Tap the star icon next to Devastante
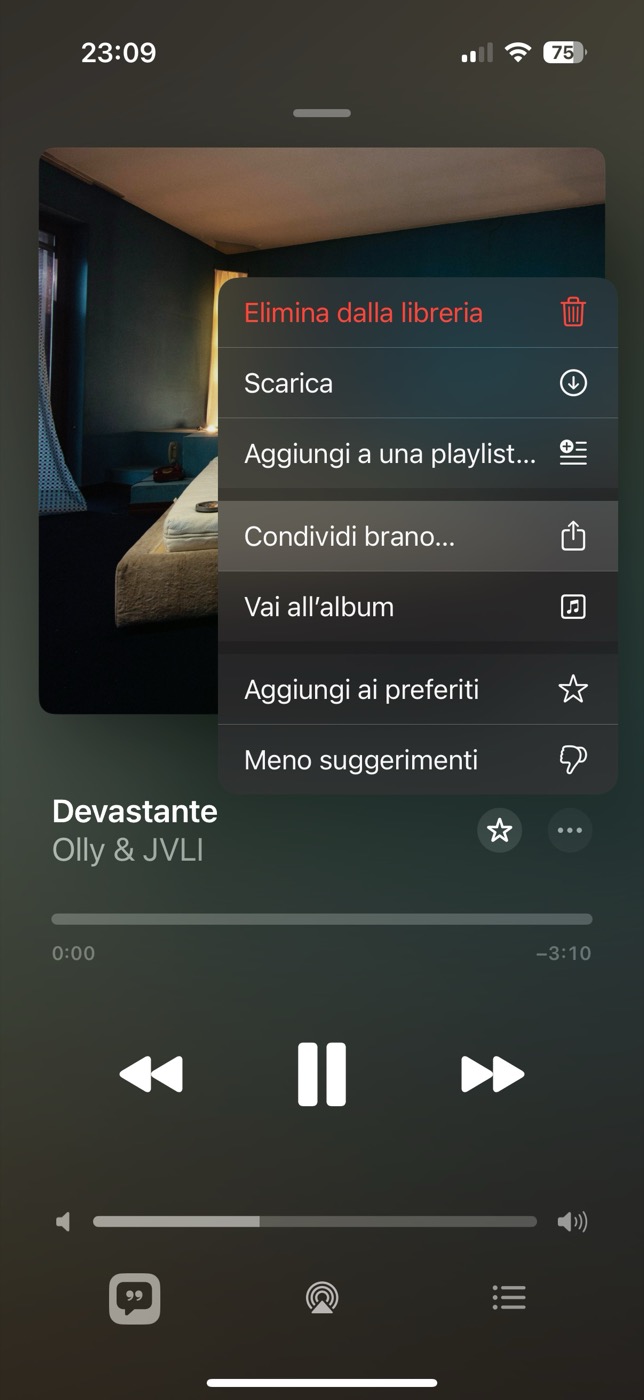Viewport: 644px width, 1400px height. [499, 830]
